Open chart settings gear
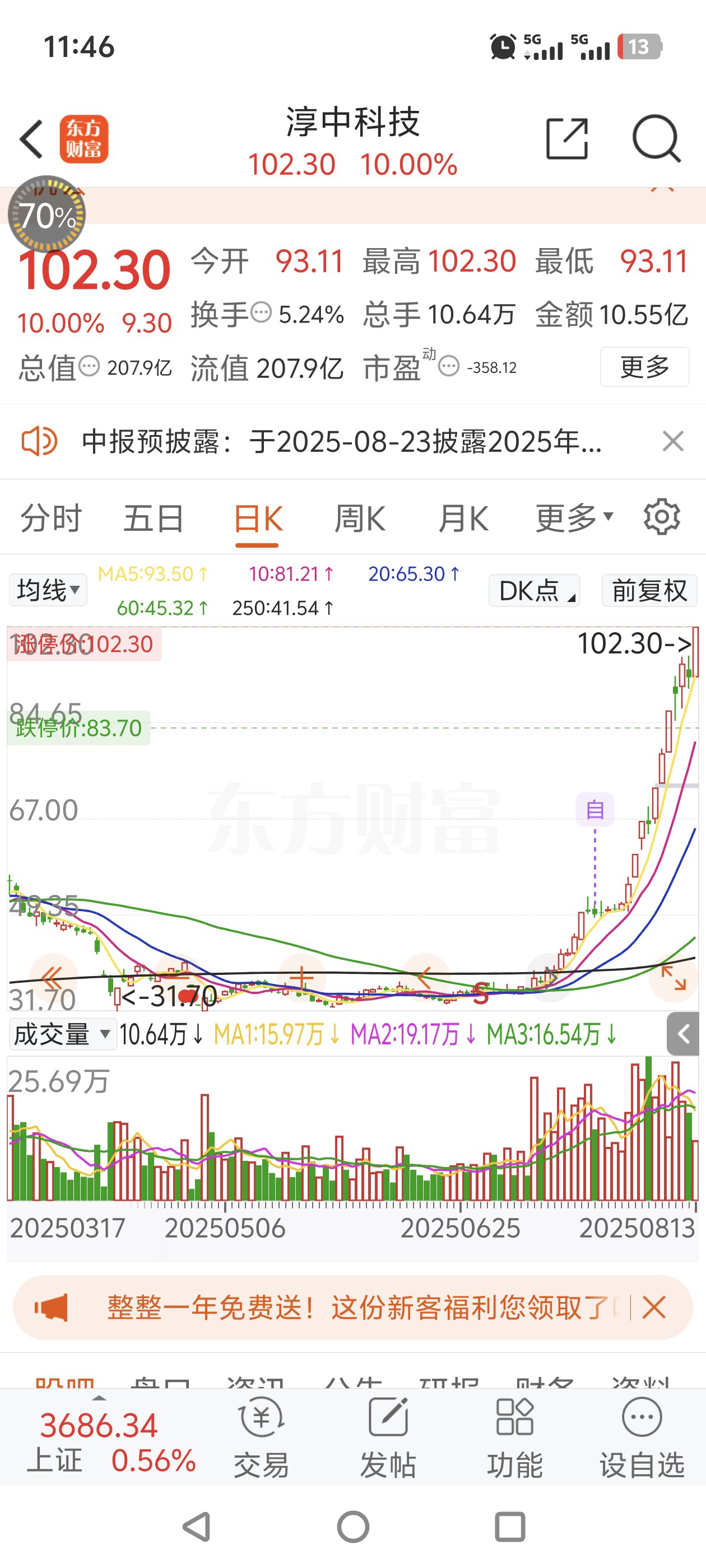This screenshot has width=706, height=1568. tap(662, 517)
